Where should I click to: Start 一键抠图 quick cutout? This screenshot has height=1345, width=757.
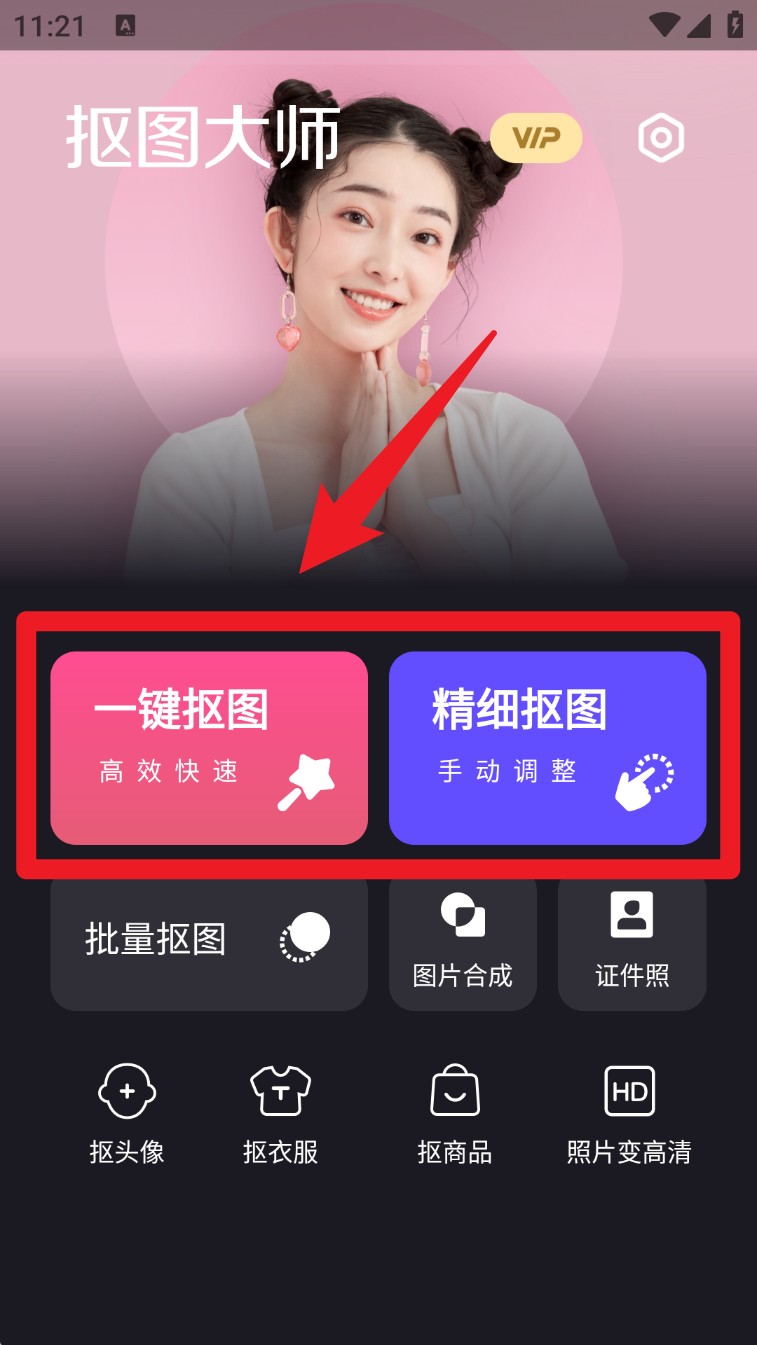coord(209,748)
